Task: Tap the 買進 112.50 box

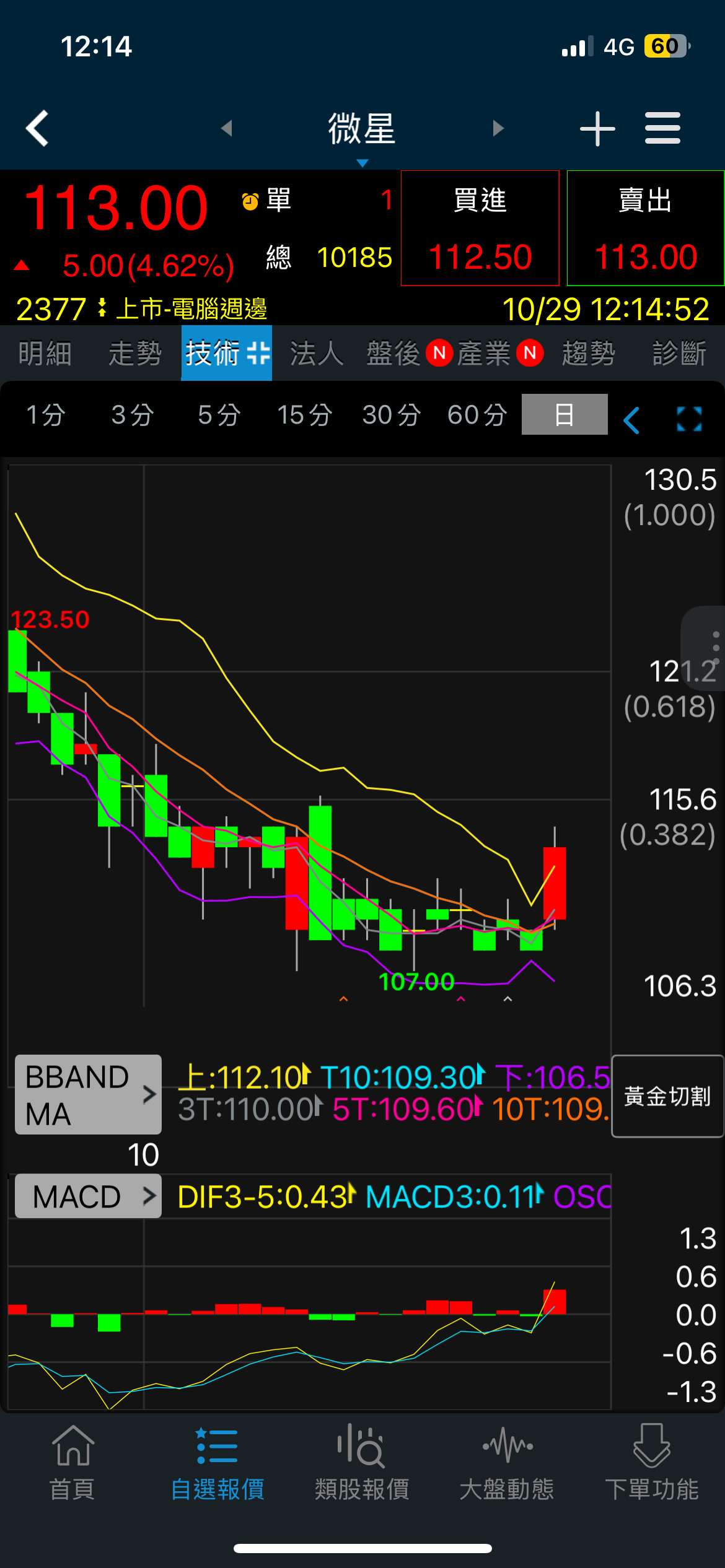Action: coord(480,228)
